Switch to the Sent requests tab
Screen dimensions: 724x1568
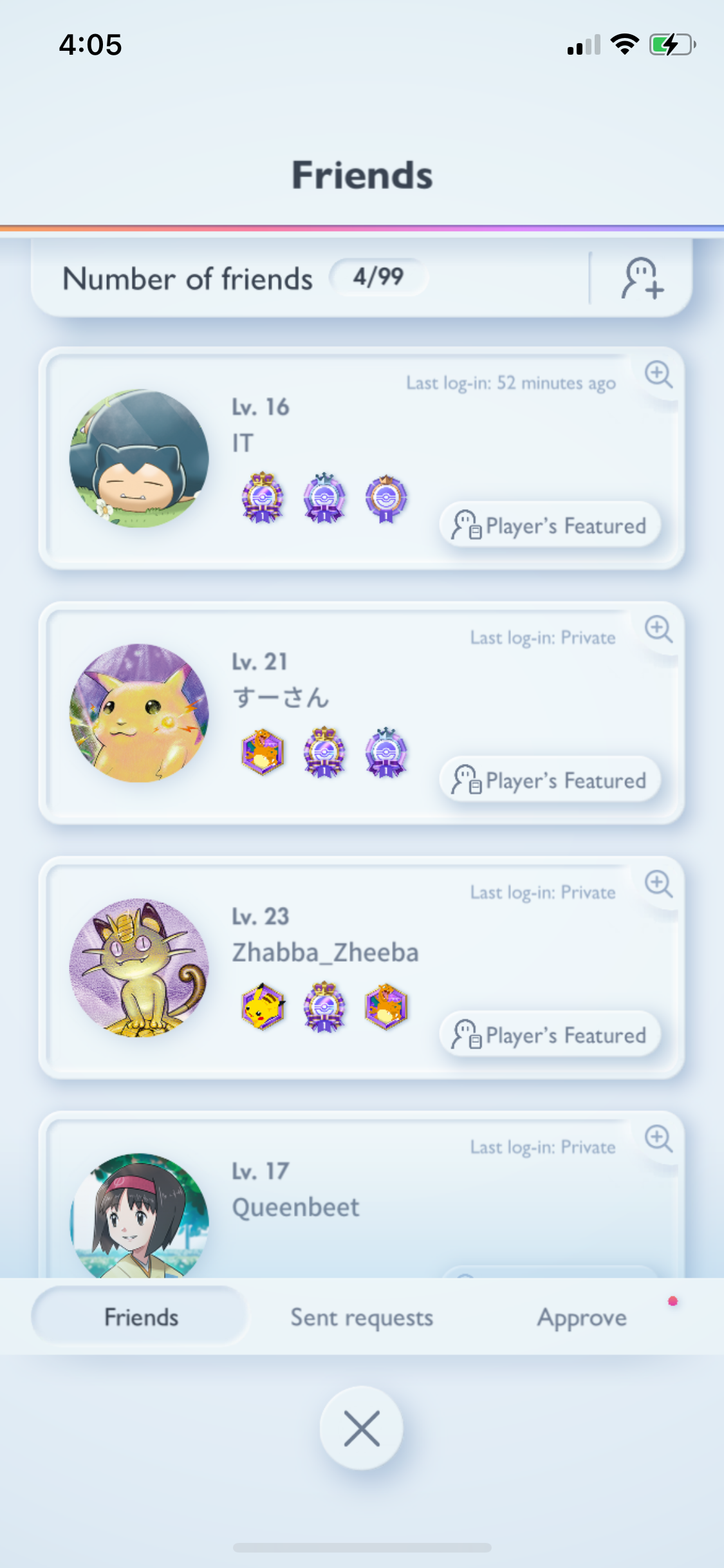(362, 1317)
